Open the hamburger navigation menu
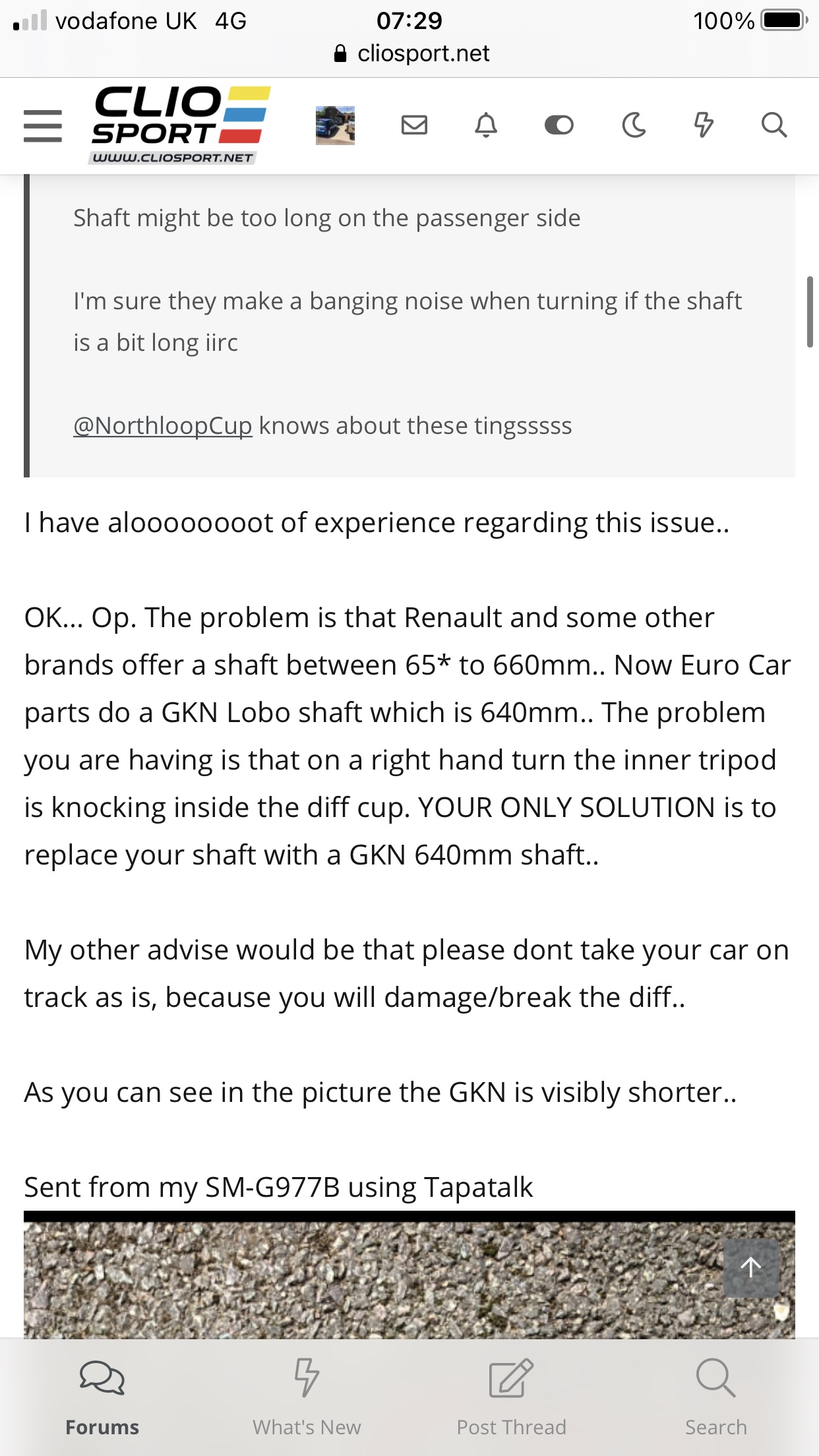Screen dimensions: 819x1456 (43, 125)
